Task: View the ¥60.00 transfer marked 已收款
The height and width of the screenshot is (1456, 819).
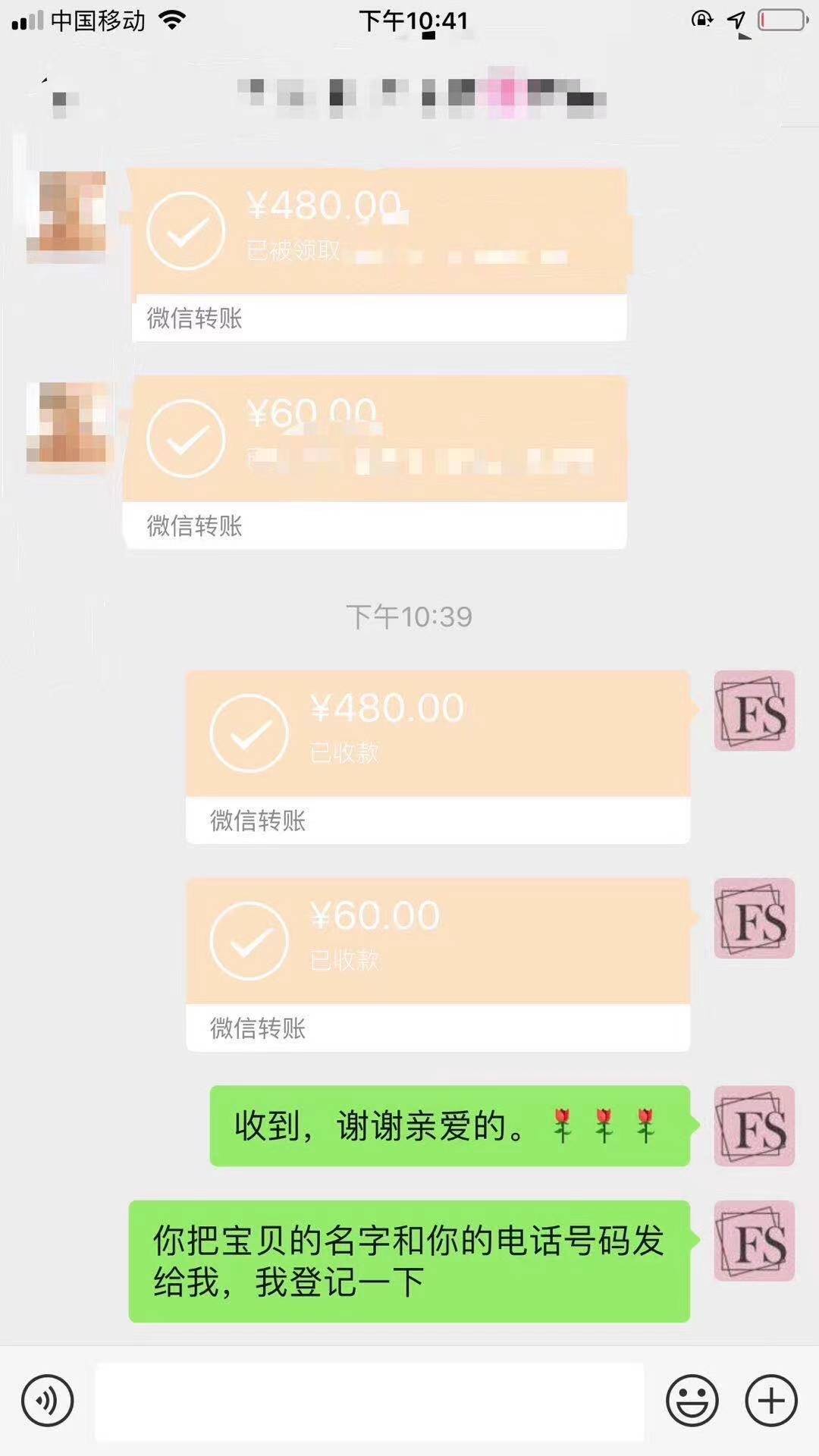Action: [x=438, y=965]
